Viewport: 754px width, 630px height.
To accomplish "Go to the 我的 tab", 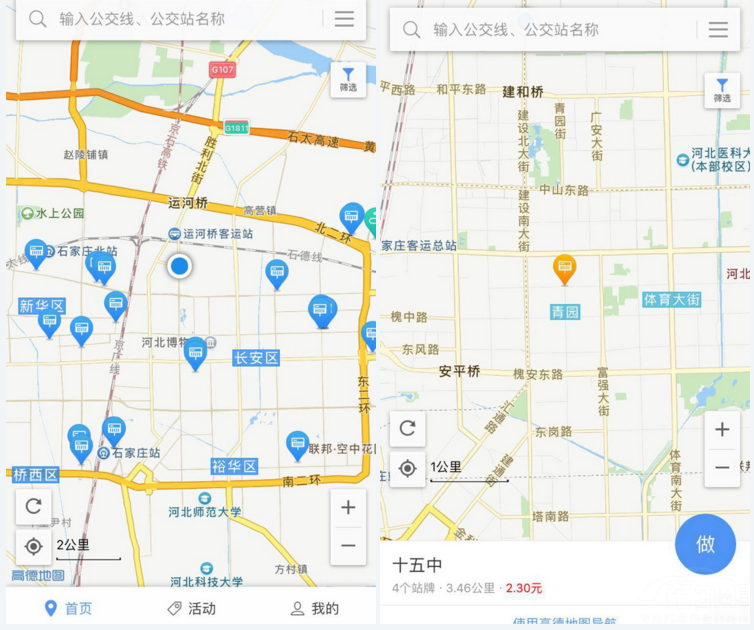I will click(314, 608).
